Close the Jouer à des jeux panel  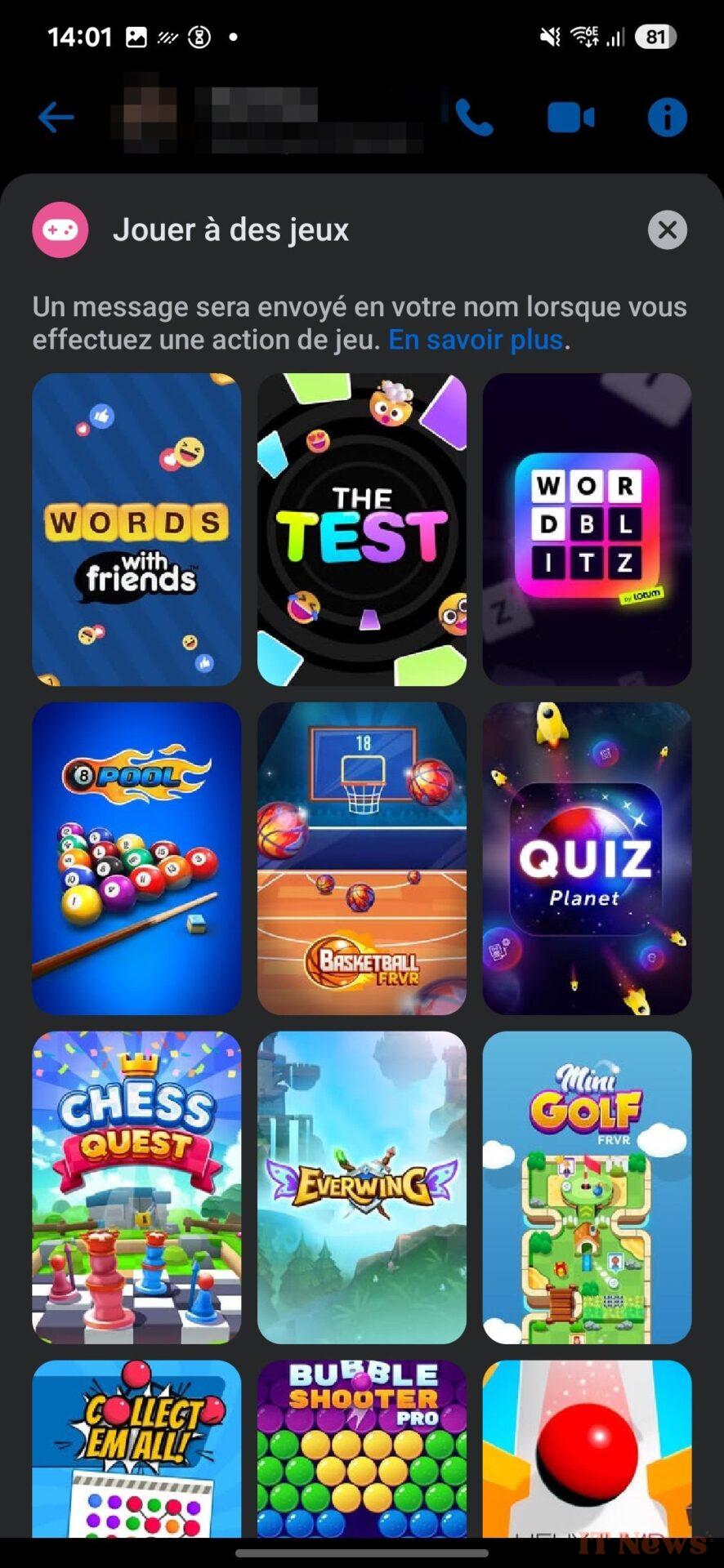pos(668,230)
